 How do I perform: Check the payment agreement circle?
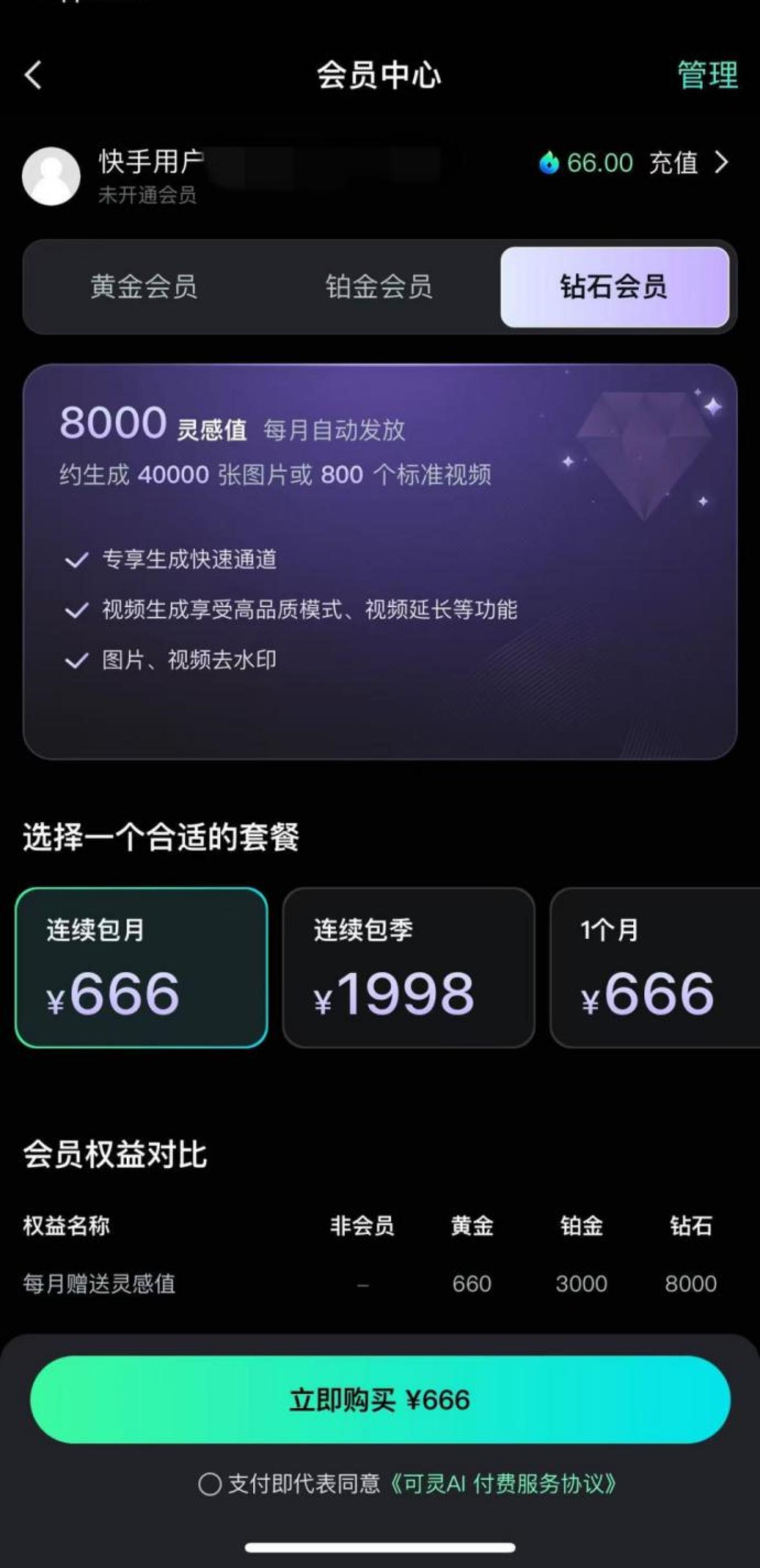210,1484
